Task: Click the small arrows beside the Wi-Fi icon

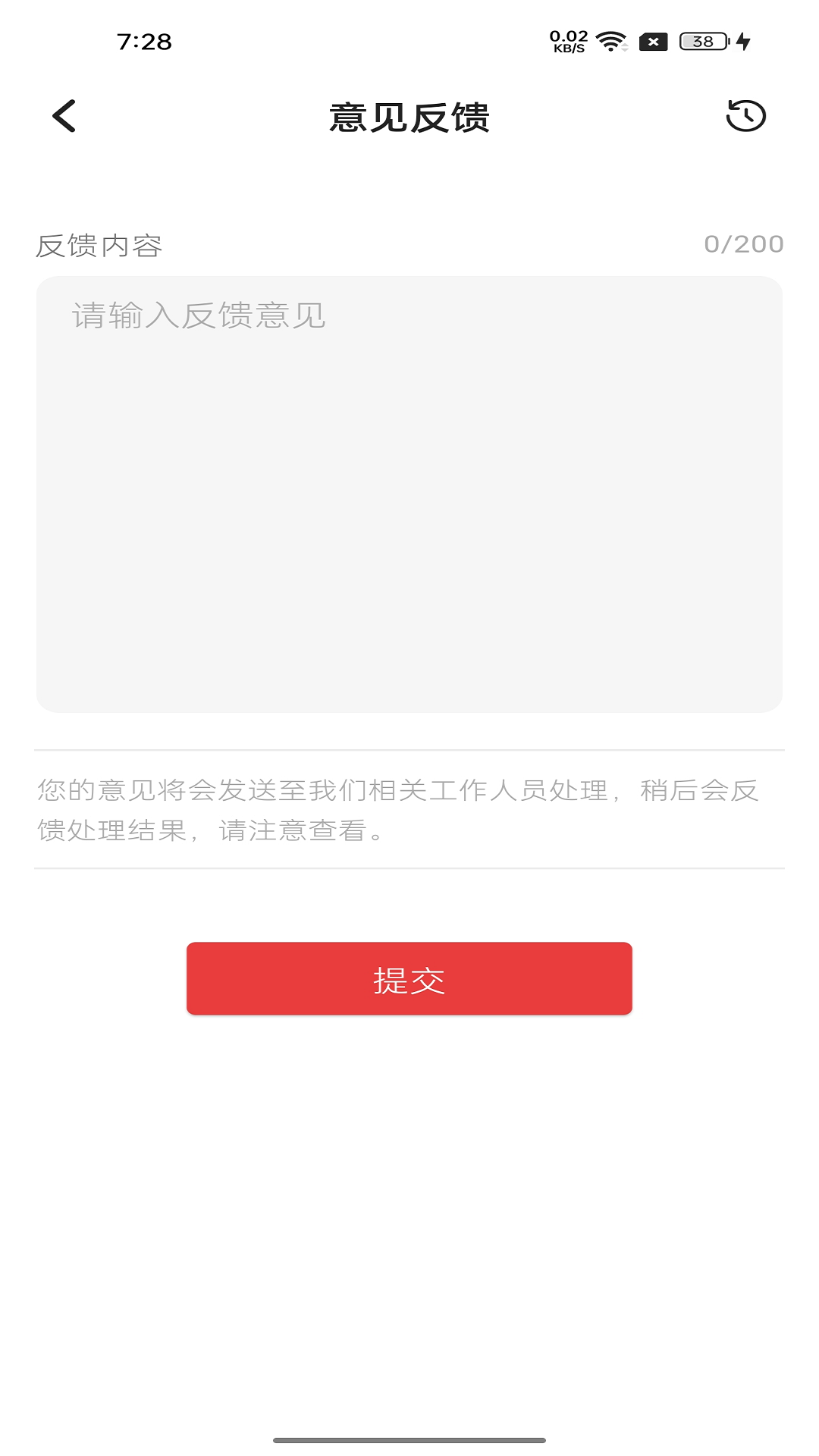Action: click(625, 48)
